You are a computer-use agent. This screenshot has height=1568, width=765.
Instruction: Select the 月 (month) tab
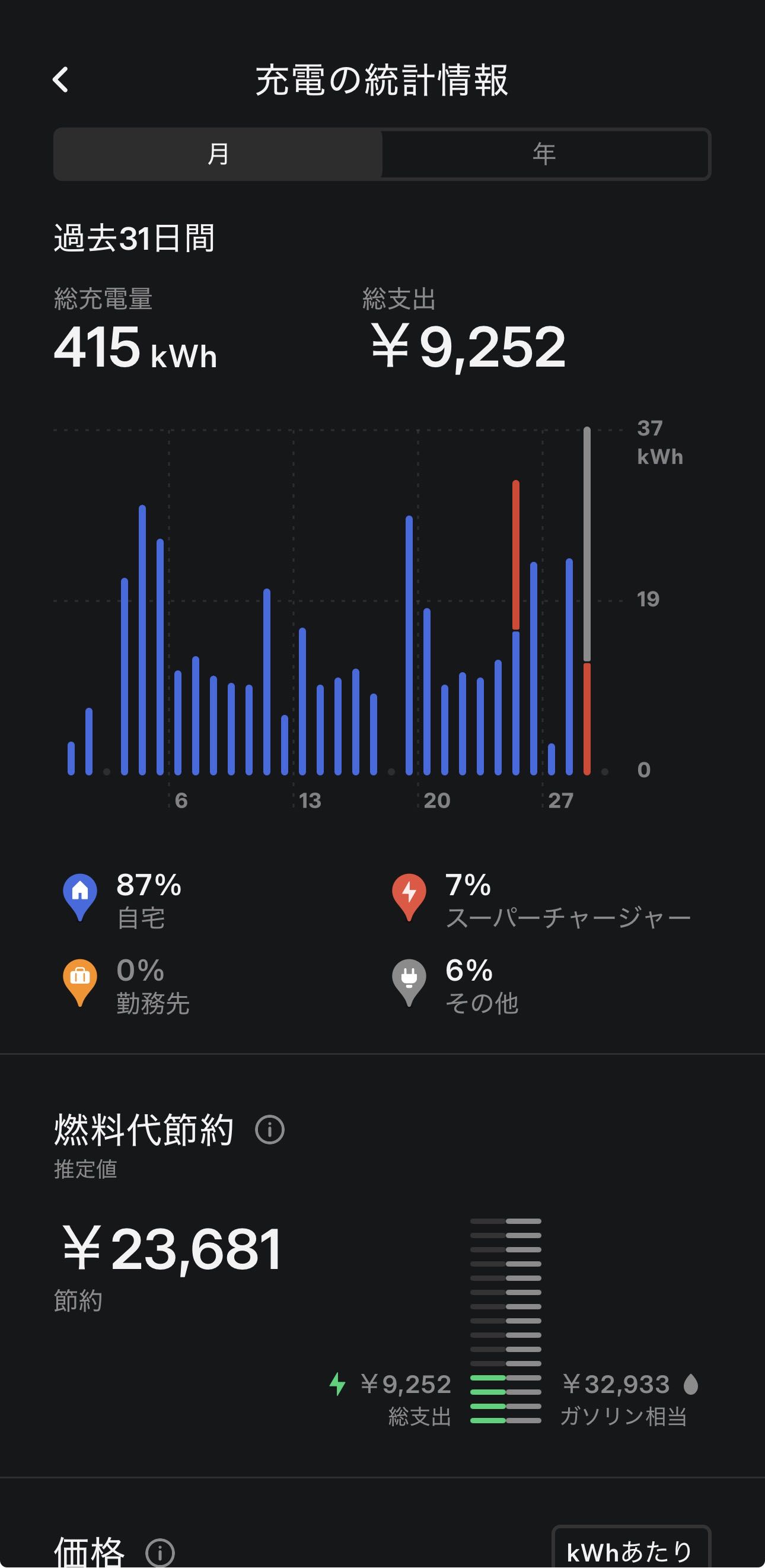pos(218,154)
